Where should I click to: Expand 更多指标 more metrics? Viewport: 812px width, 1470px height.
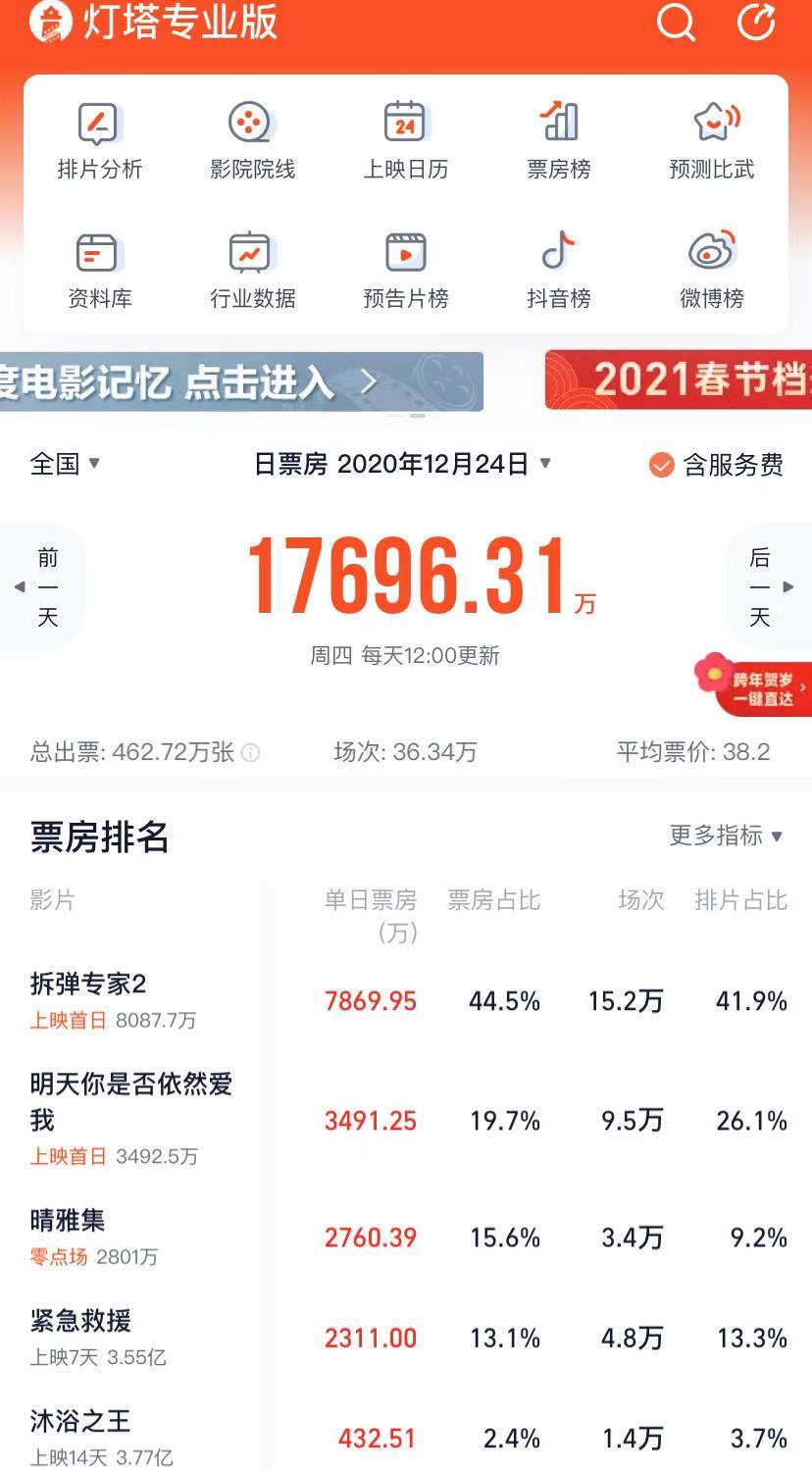[x=727, y=836]
